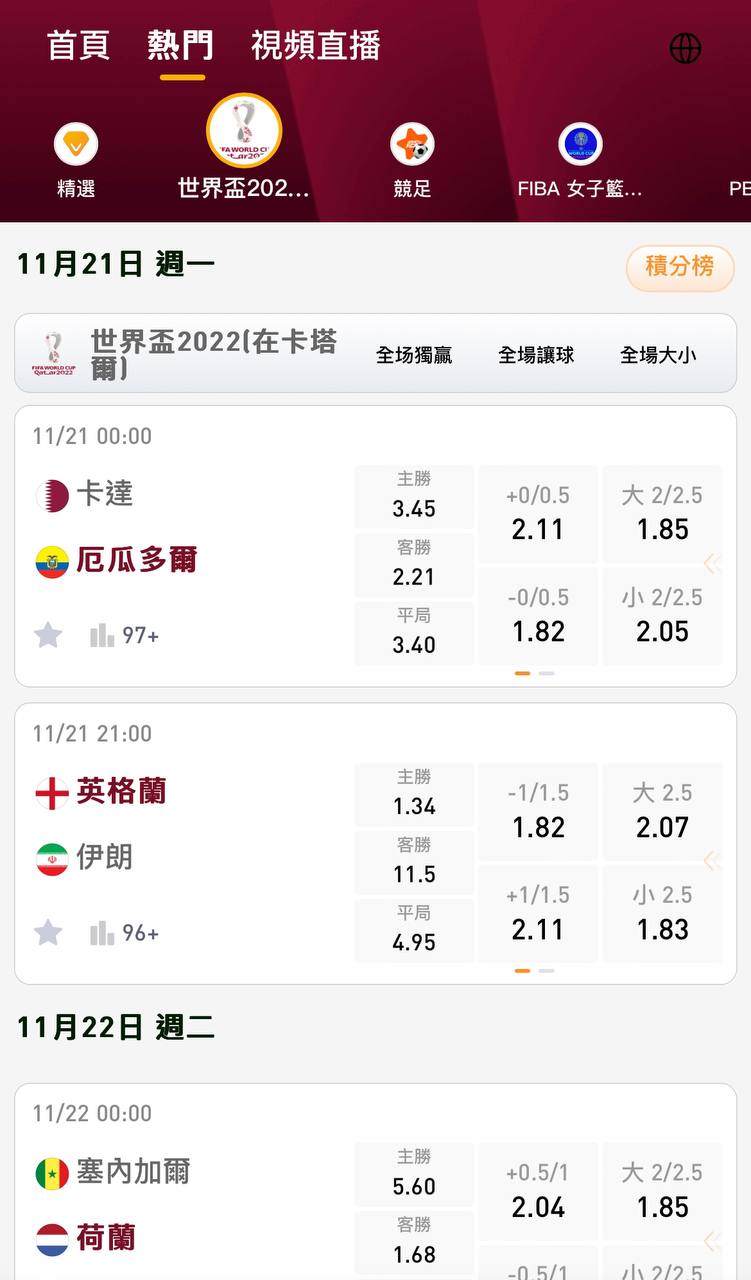751x1280 pixels.
Task: Open additional odds via the Qatar match chevron
Action: point(713,562)
